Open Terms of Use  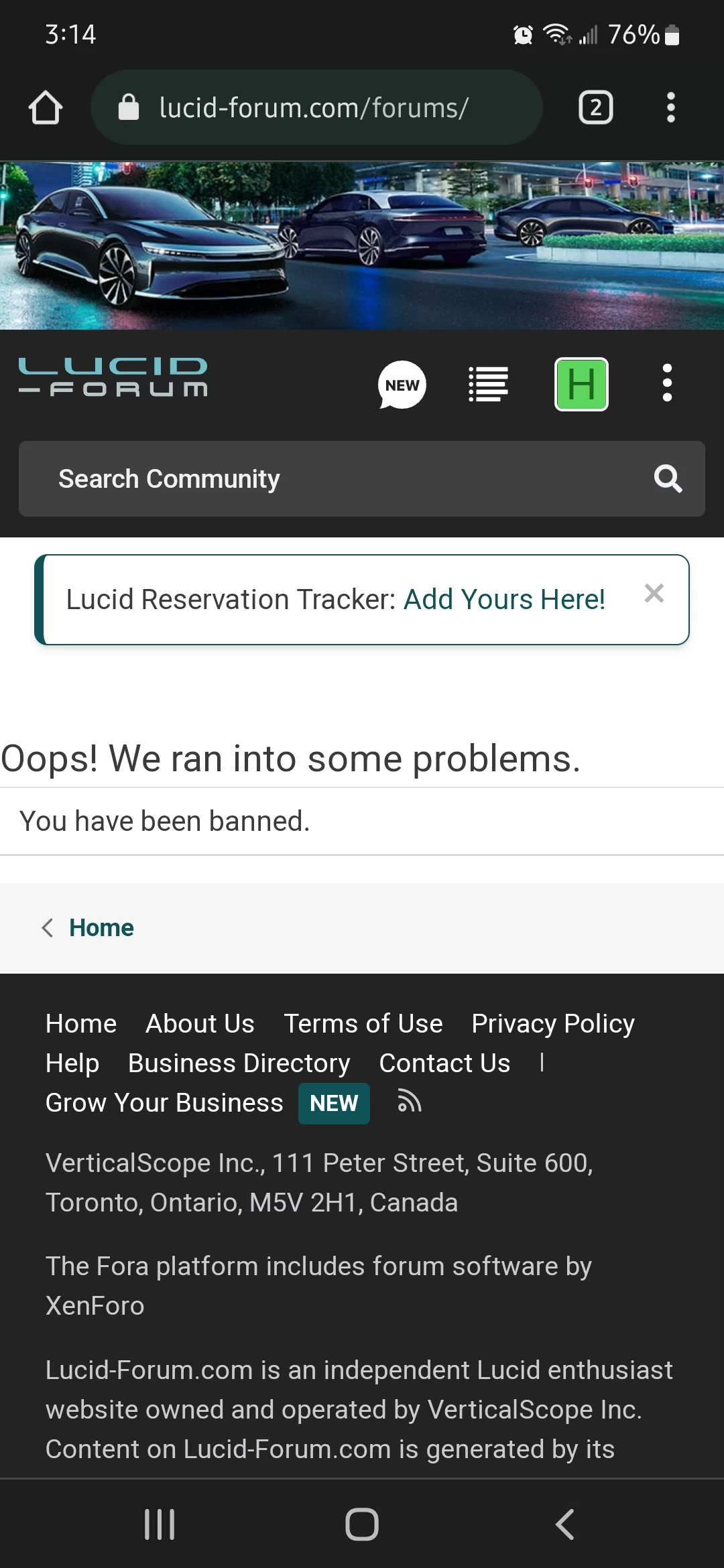click(363, 1024)
